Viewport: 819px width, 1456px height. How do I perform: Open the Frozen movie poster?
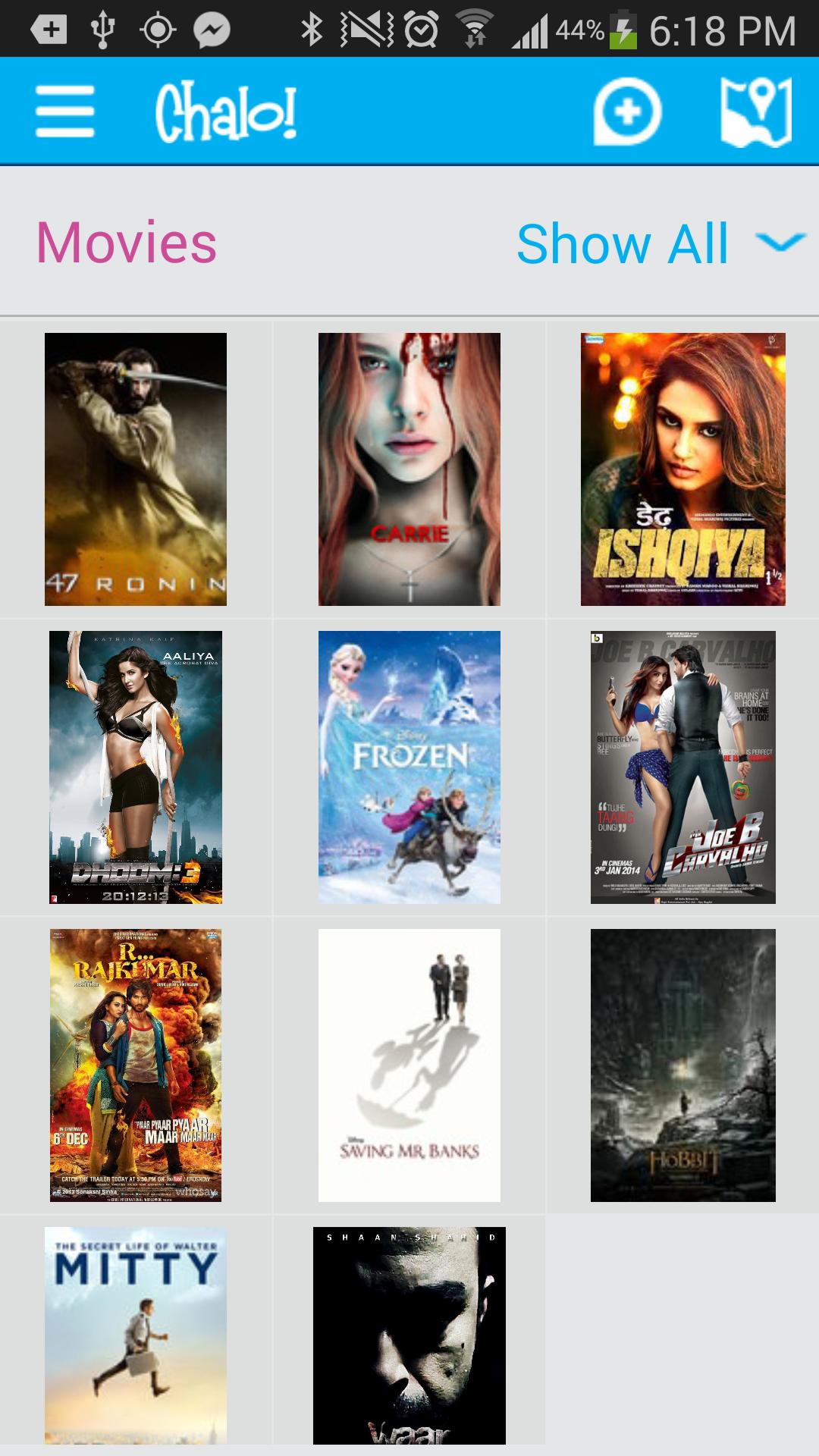[409, 767]
